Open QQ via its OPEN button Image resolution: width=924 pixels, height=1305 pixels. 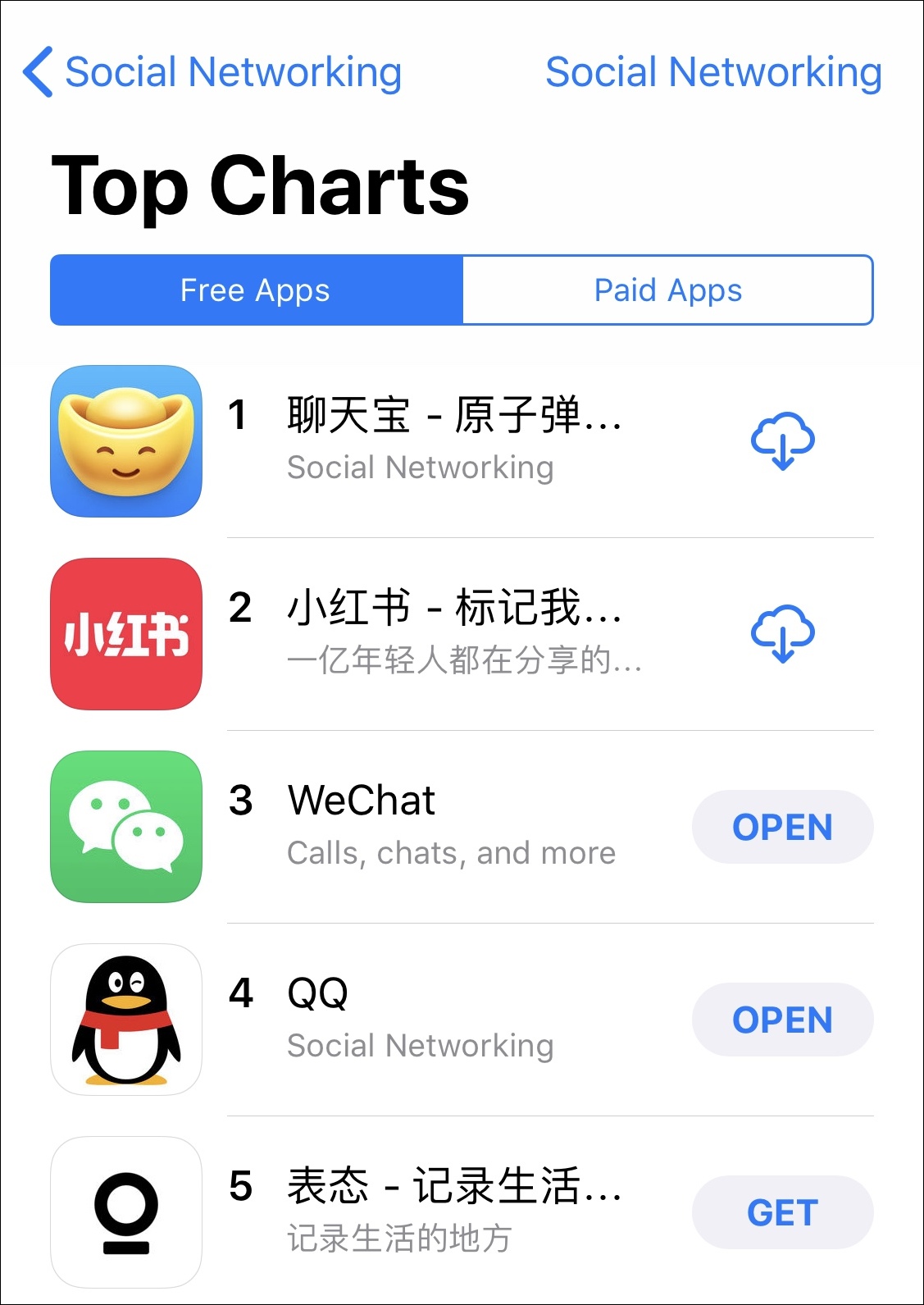[782, 1020]
